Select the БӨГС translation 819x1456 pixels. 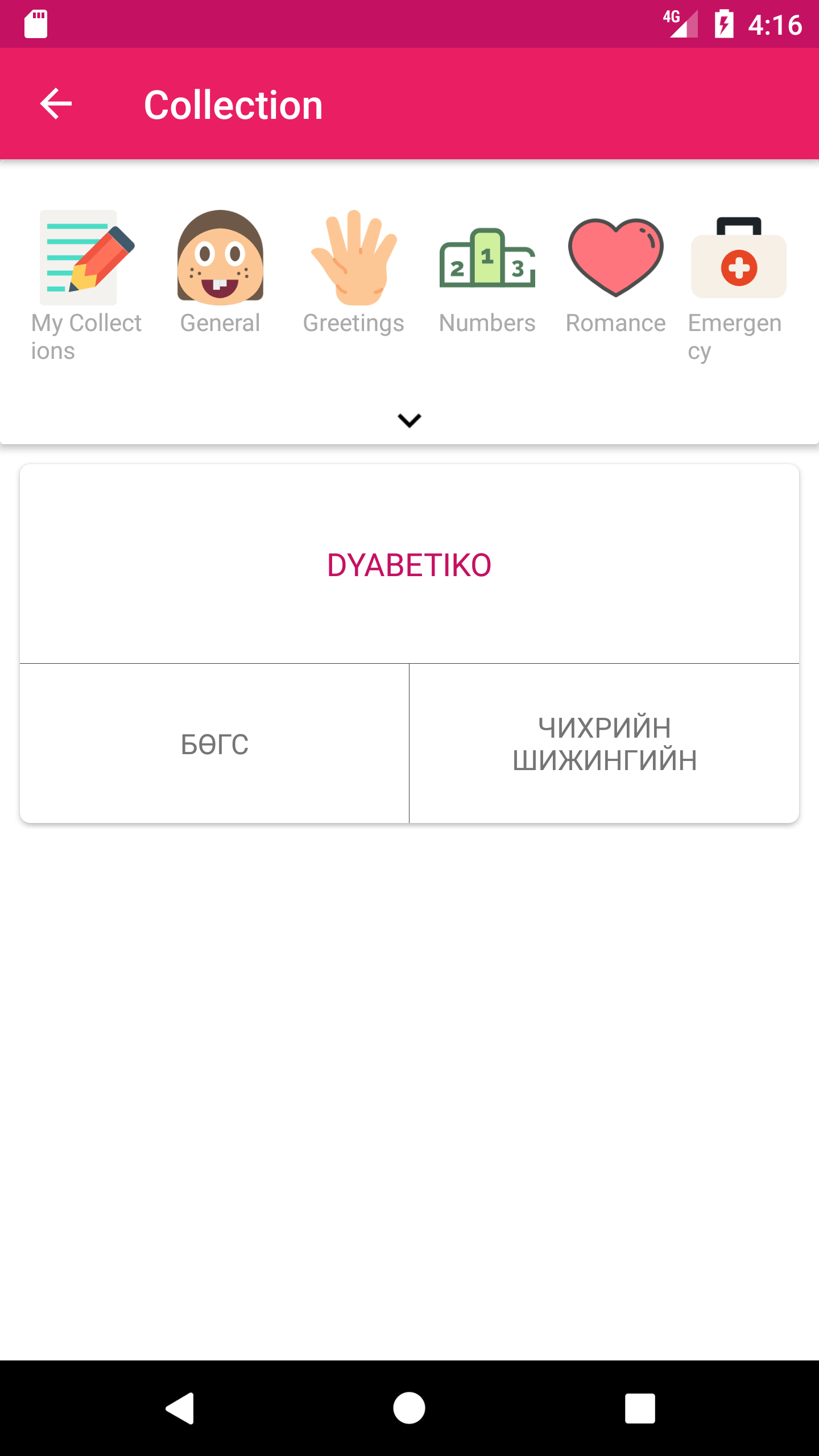[214, 744]
